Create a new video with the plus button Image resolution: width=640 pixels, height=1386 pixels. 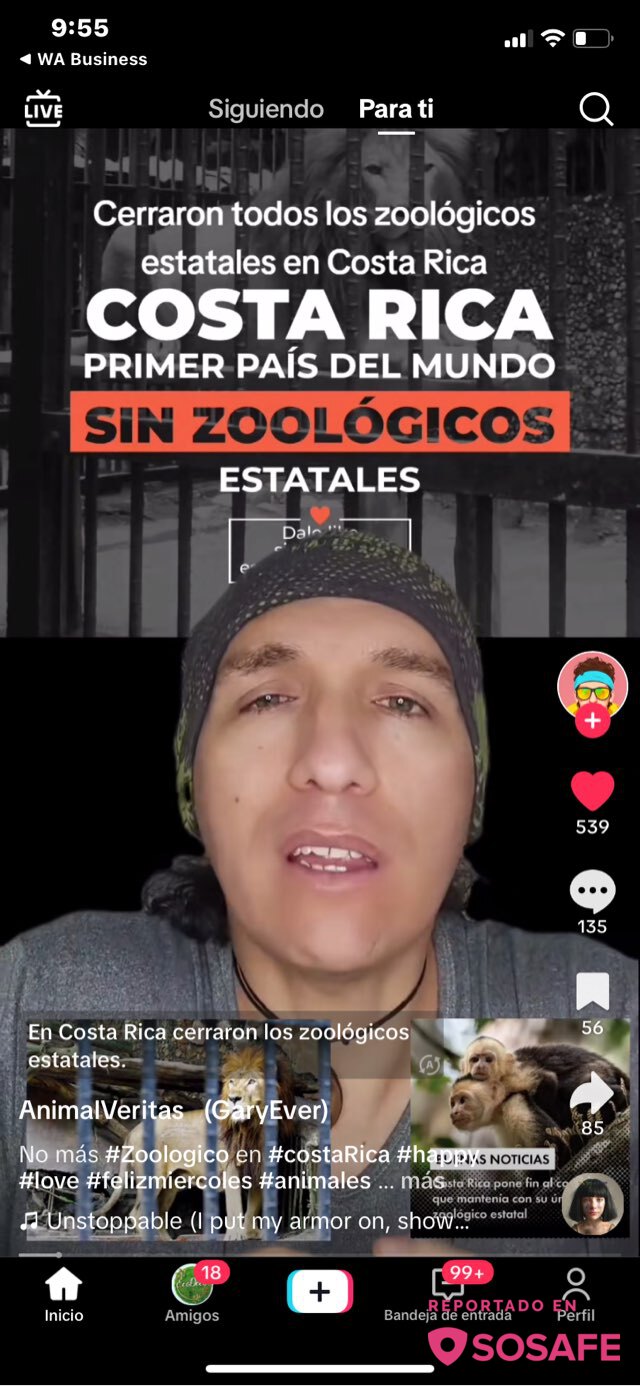click(x=320, y=1291)
